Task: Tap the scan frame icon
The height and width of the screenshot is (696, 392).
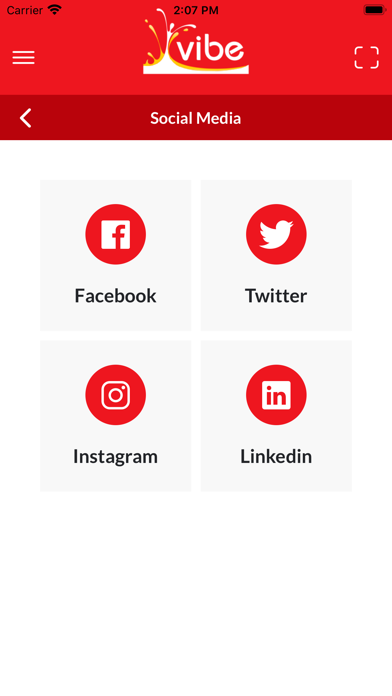Action: 367,58
